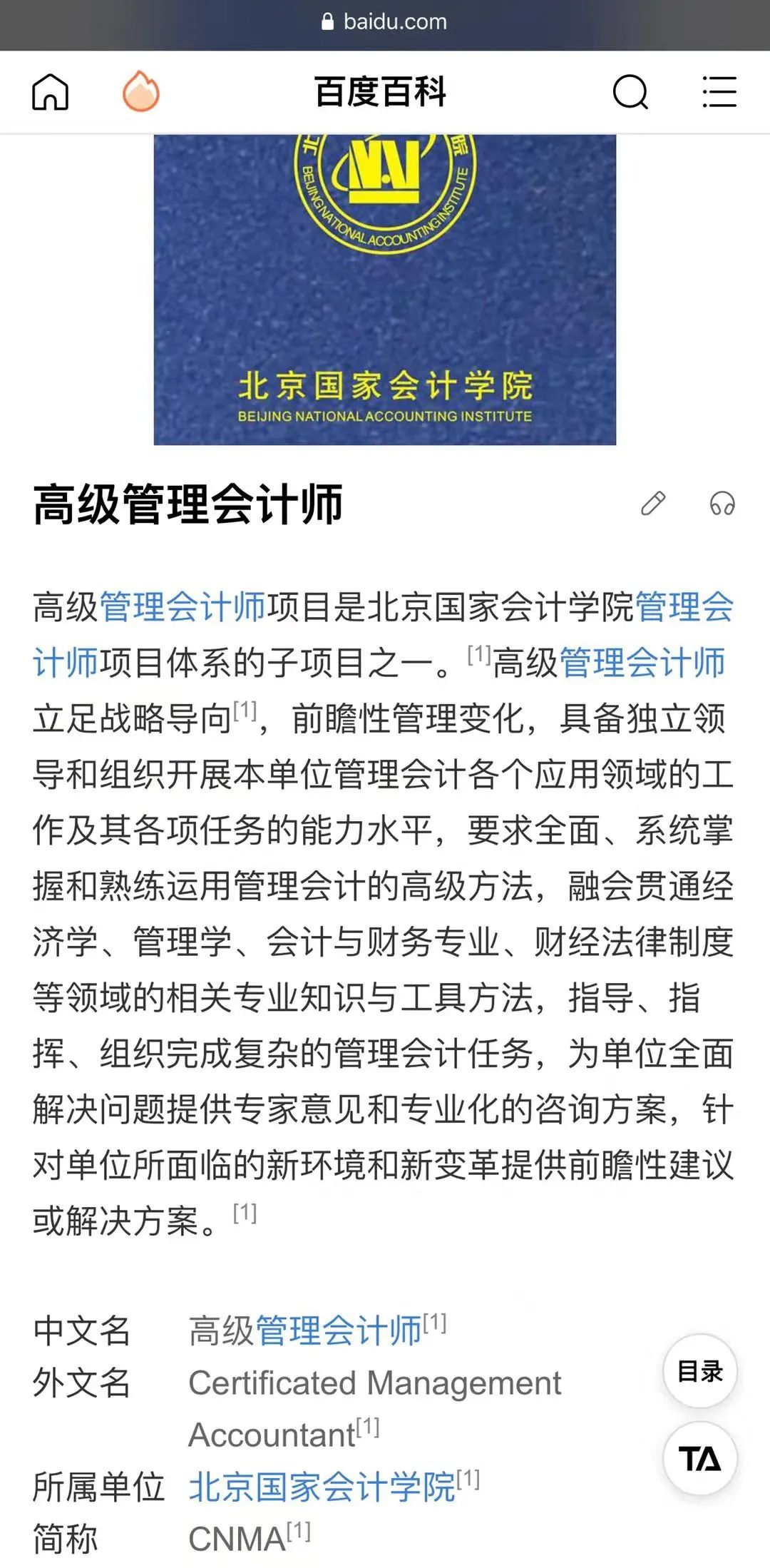Screen dimensions: 770x1568
Task: Open the 北京国家会计学院 link
Action: [322, 1487]
